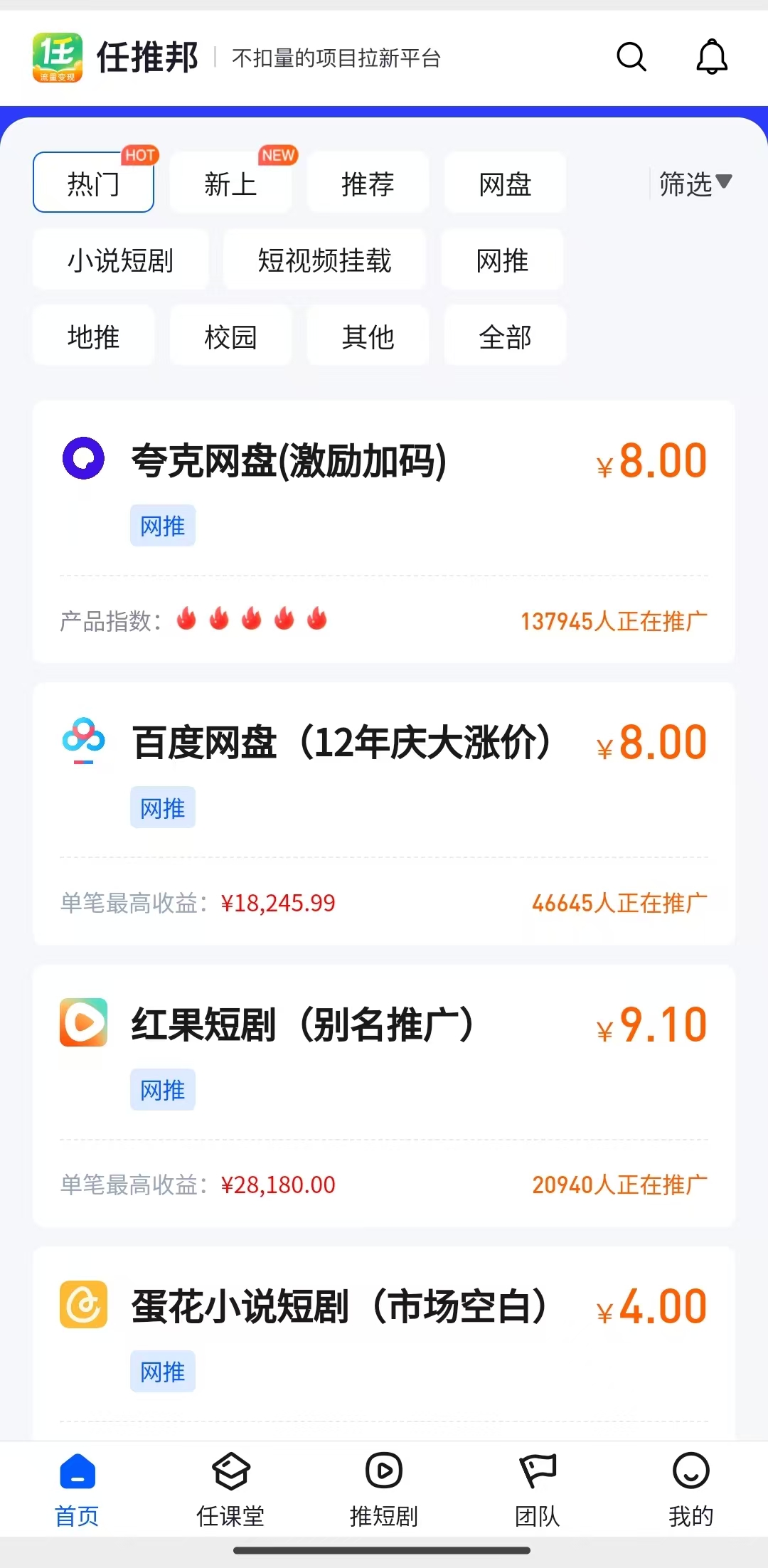This screenshot has height=1568, width=768.
Task: Switch to the 团队 tab
Action: 538,1489
